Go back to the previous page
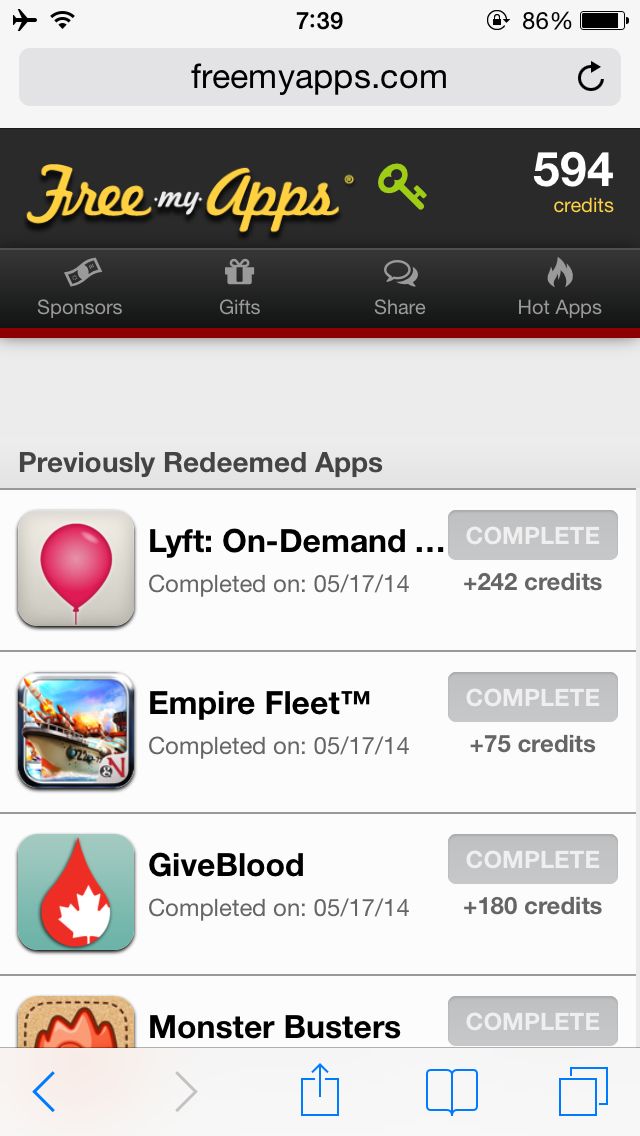 (x=45, y=1092)
